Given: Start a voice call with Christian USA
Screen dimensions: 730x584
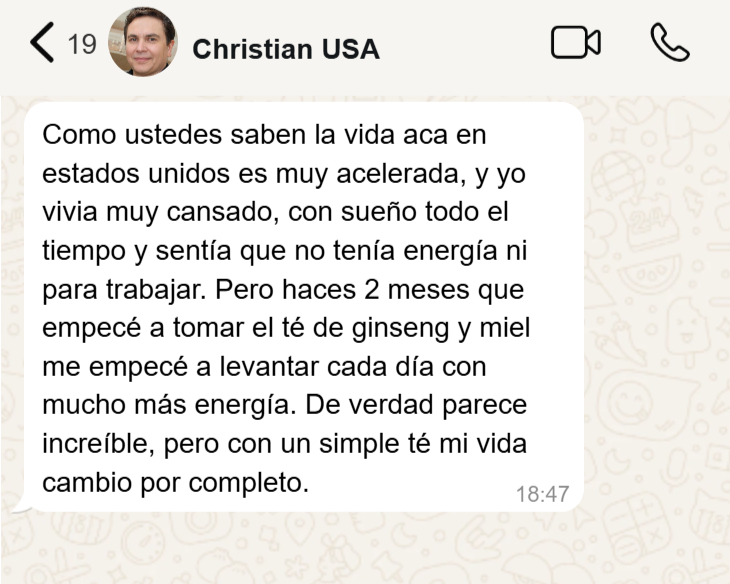Looking at the screenshot, I should [x=669, y=42].
